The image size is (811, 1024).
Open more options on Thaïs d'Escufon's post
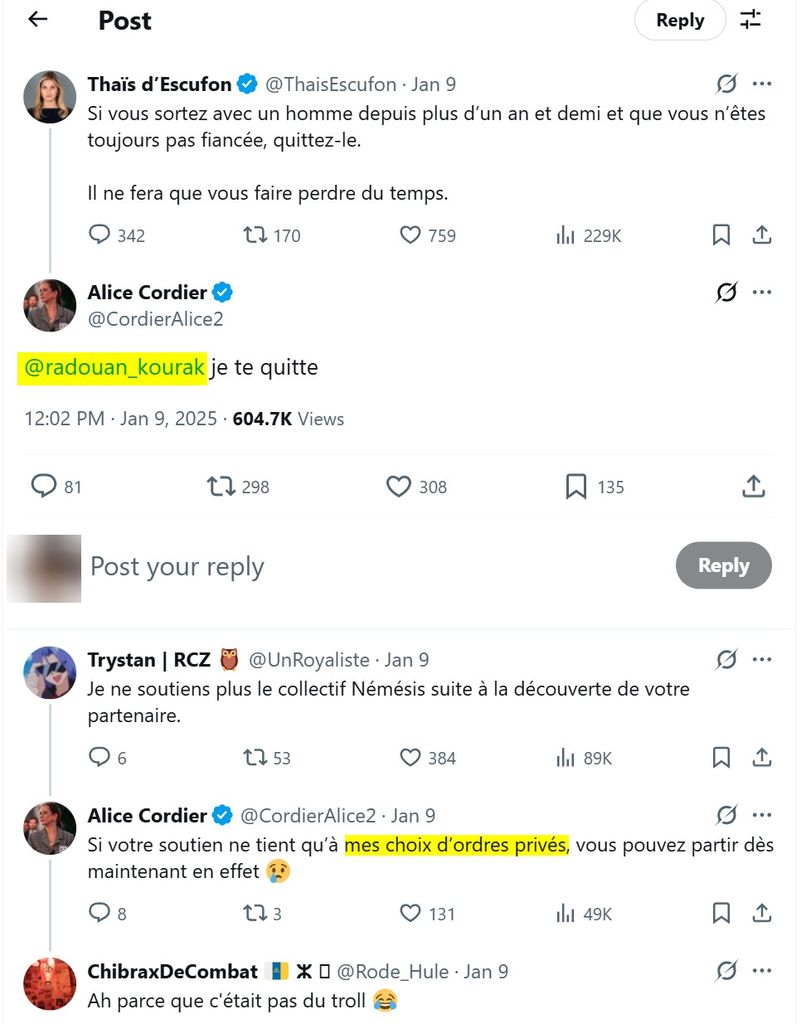coord(762,84)
